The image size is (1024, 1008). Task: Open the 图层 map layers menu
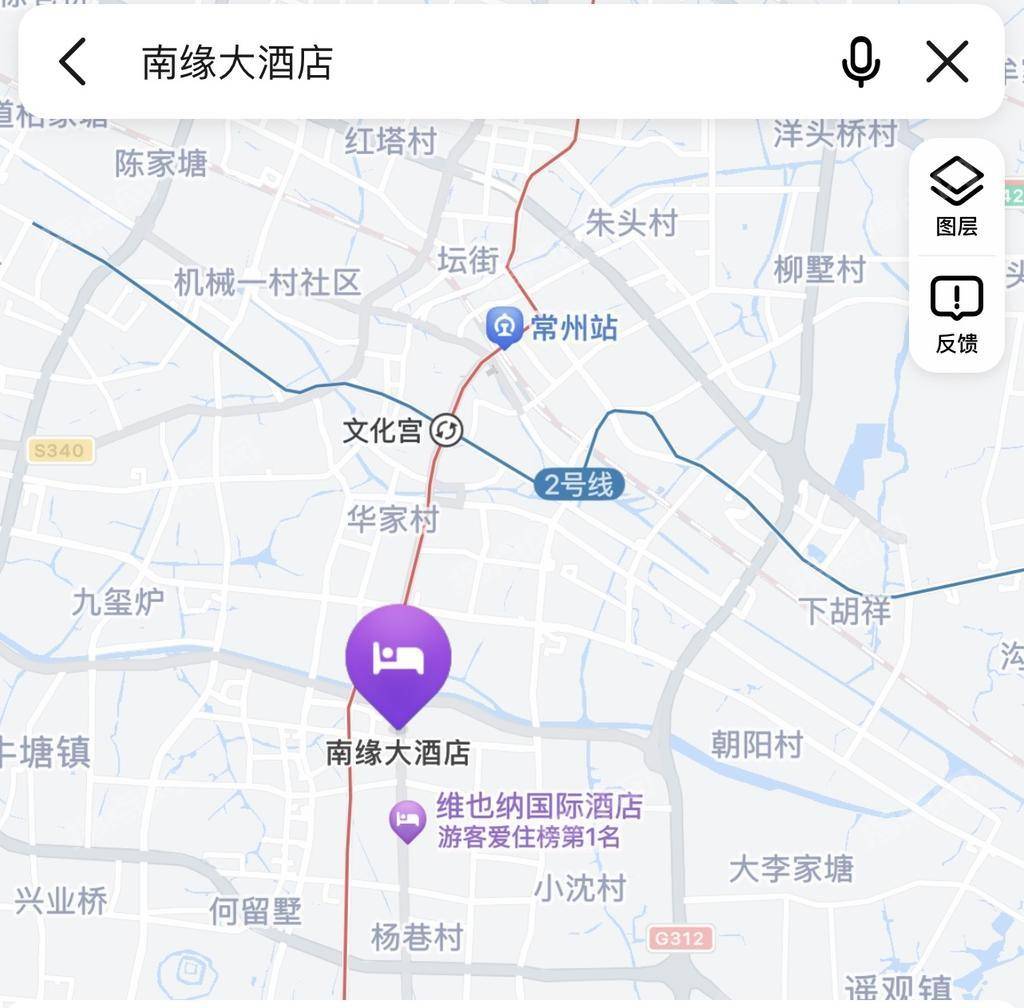click(956, 196)
